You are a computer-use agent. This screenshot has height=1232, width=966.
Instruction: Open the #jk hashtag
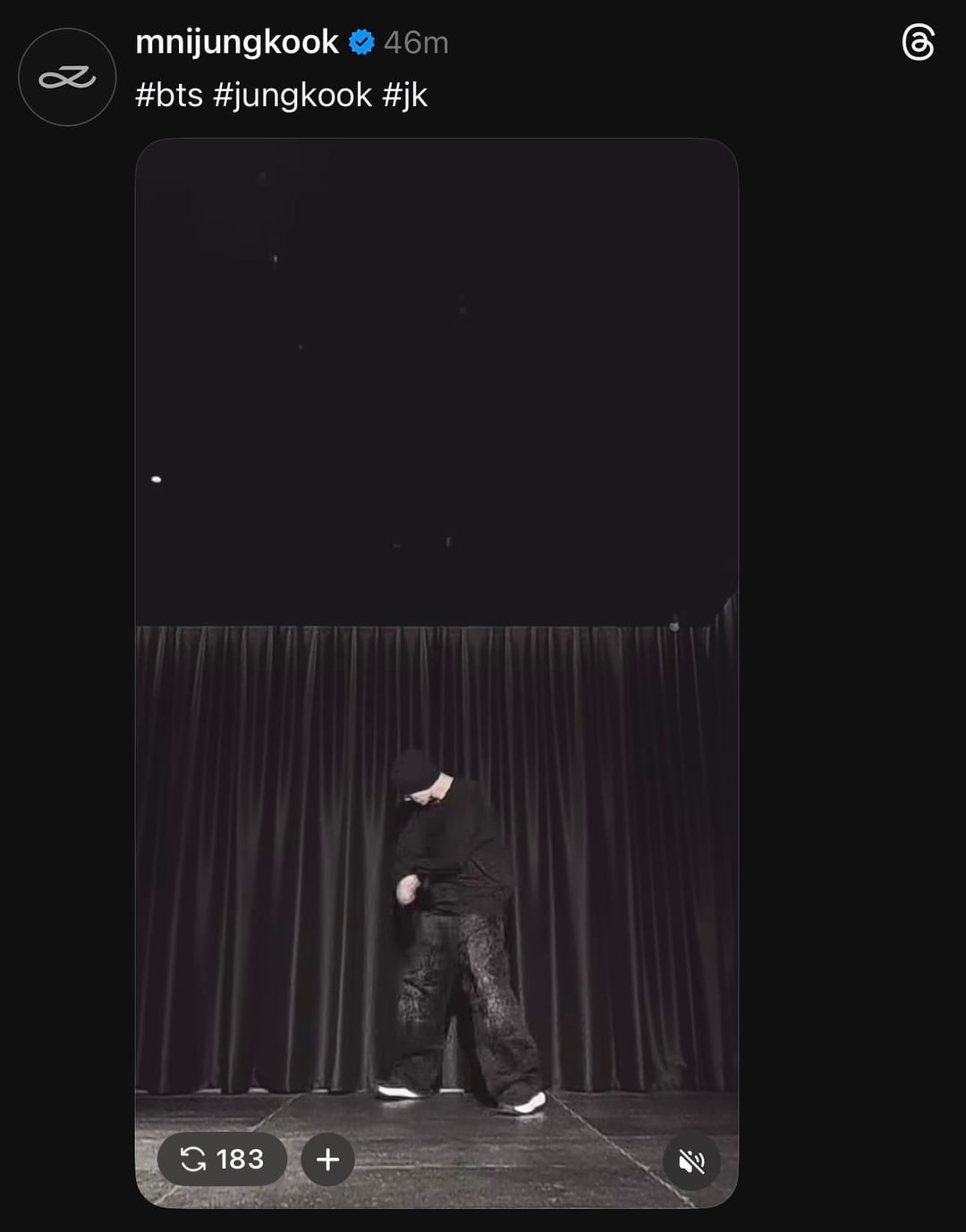pos(405,95)
